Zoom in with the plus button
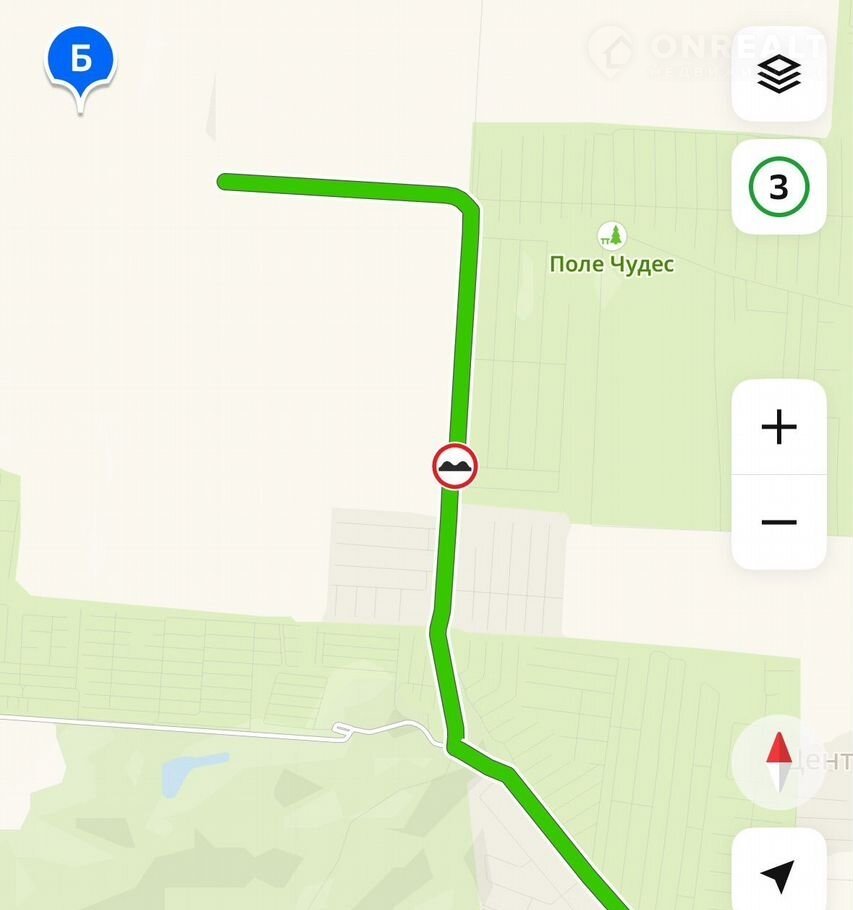 pyautogui.click(x=778, y=427)
